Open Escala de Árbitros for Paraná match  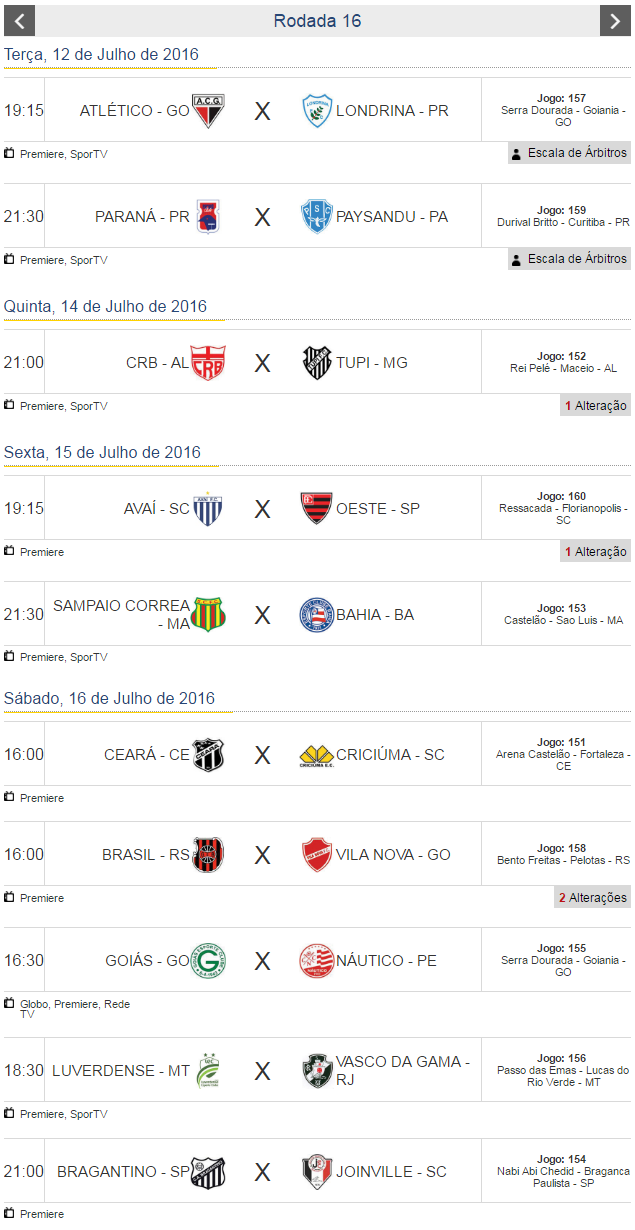pyautogui.click(x=569, y=259)
